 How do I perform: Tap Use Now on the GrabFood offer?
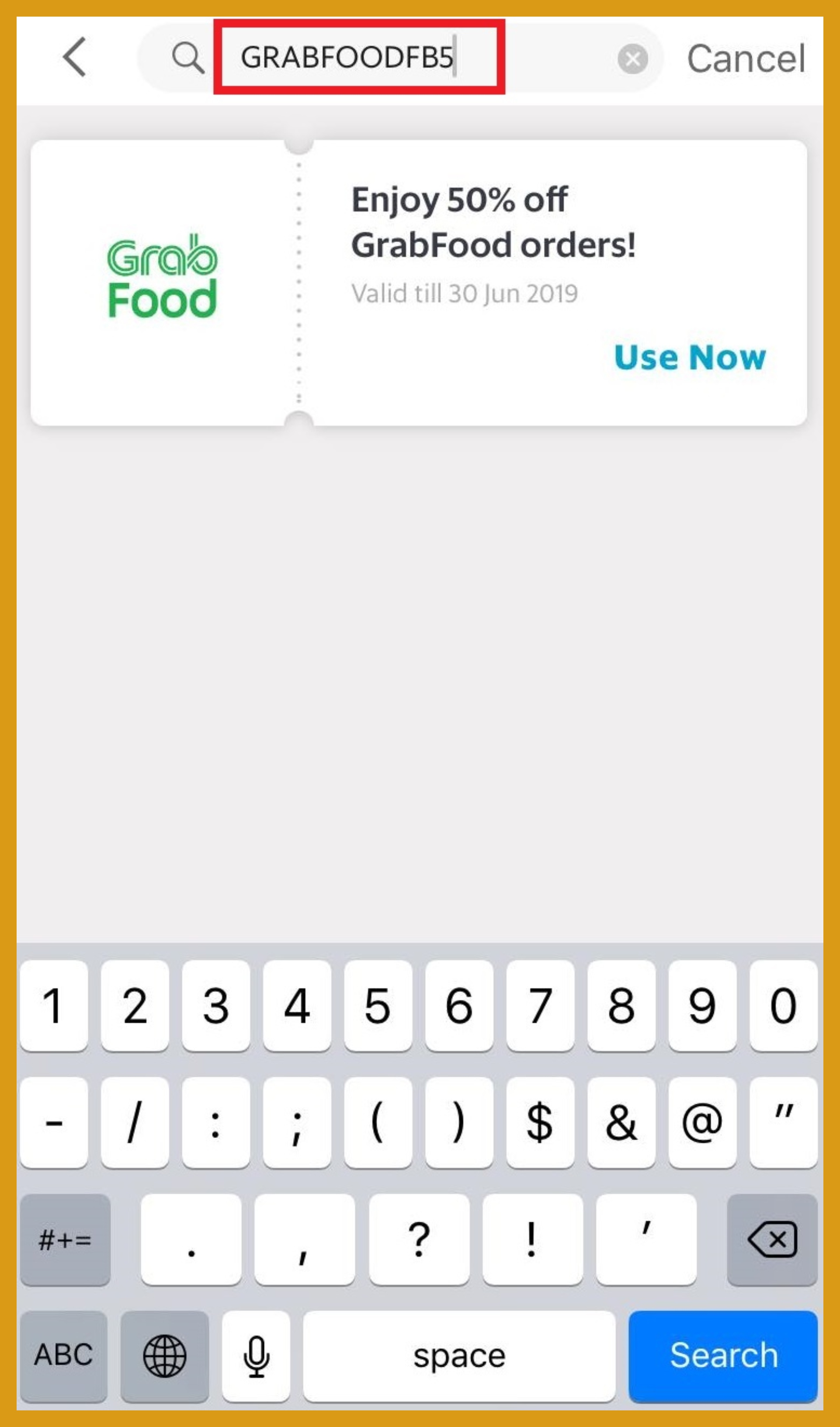coord(689,358)
